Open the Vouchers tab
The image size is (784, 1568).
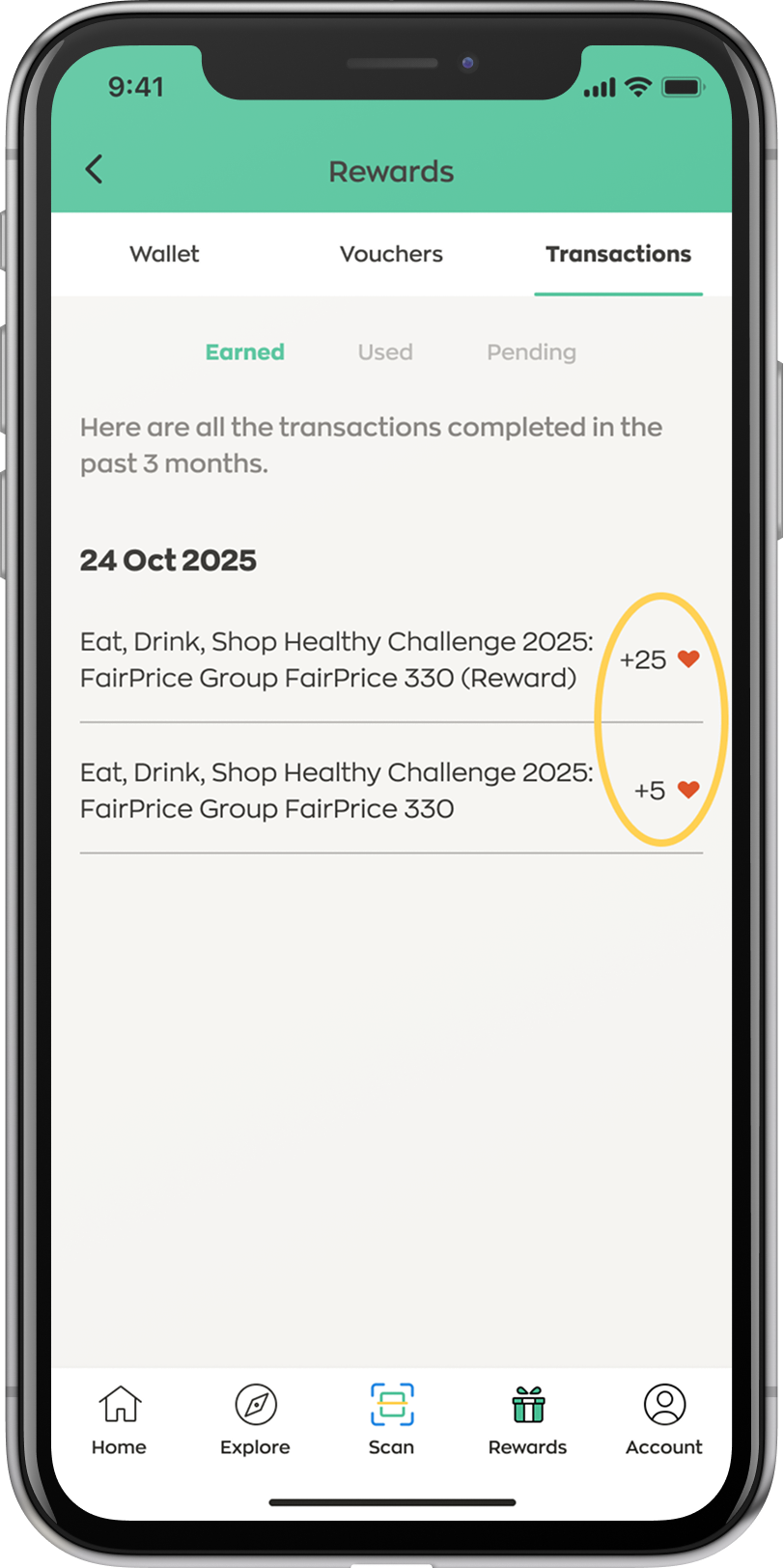[391, 254]
